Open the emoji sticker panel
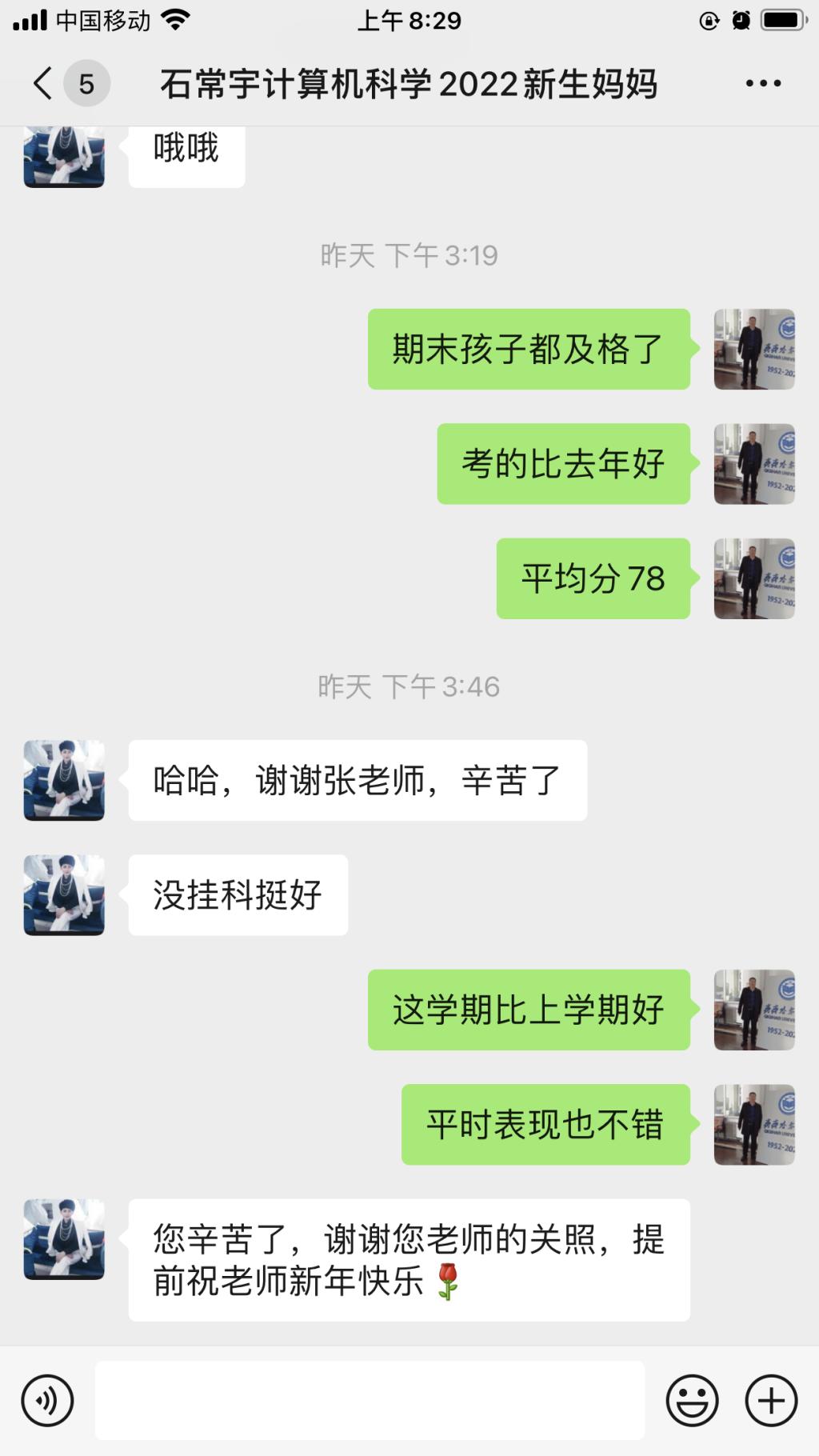The width and height of the screenshot is (819, 1456). pos(692,1401)
